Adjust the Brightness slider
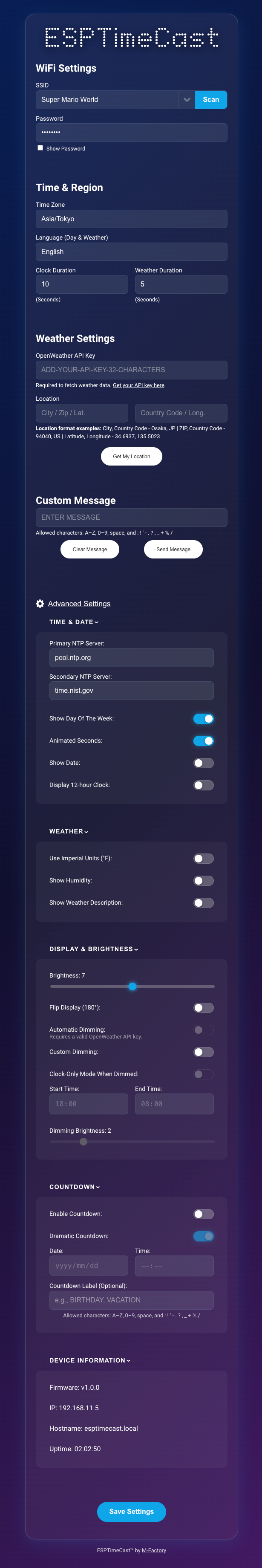This screenshot has height=1568, width=262. point(132,987)
